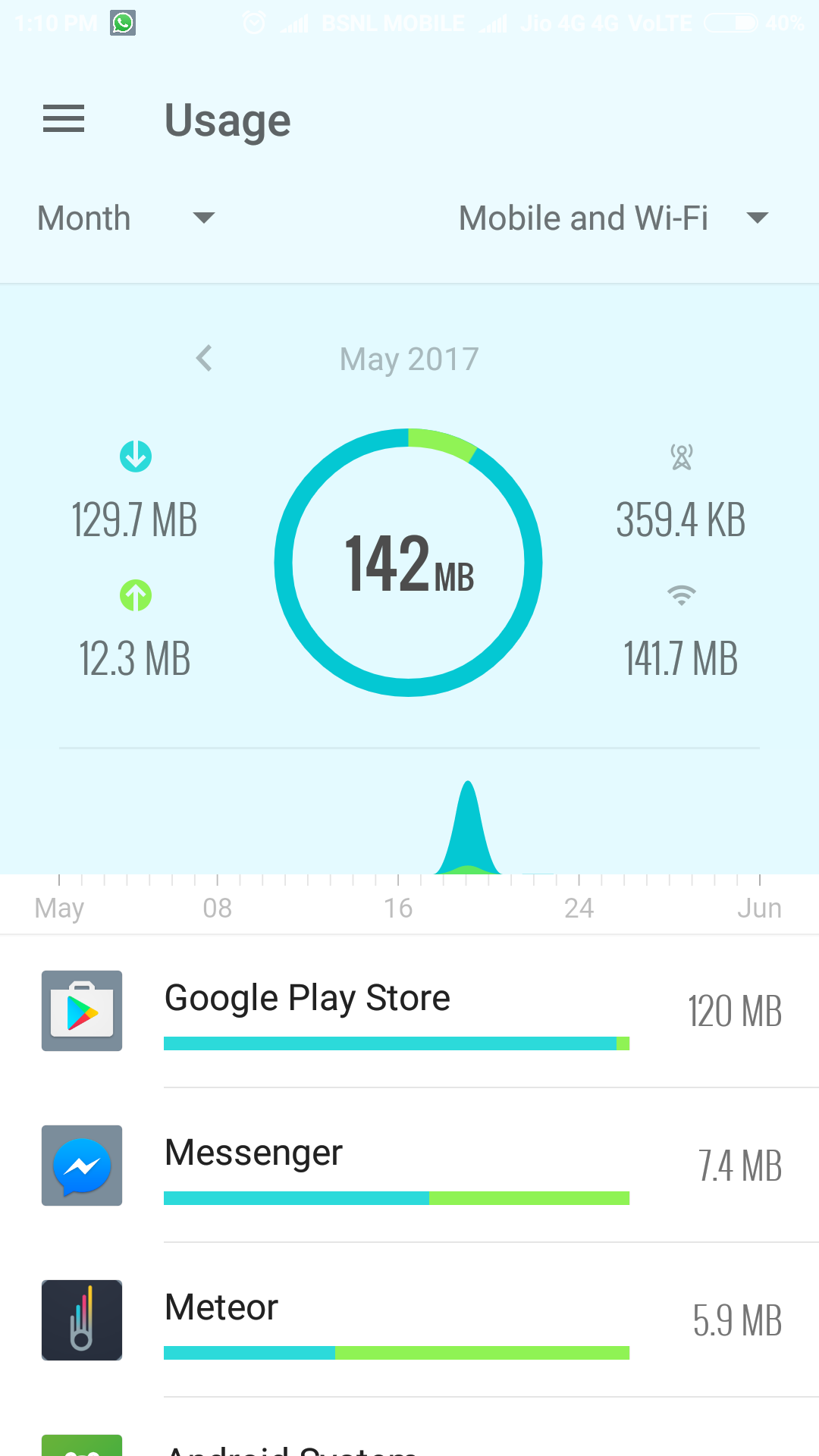Go to previous month with back chevron
This screenshot has width=819, height=1456.
click(x=203, y=359)
